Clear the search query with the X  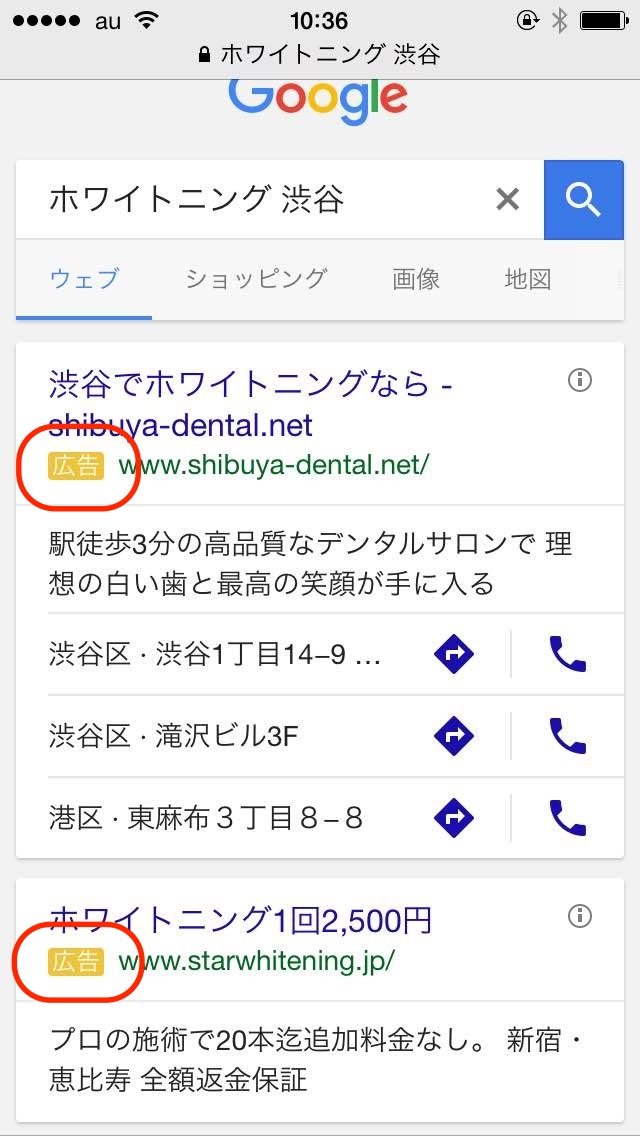click(507, 199)
